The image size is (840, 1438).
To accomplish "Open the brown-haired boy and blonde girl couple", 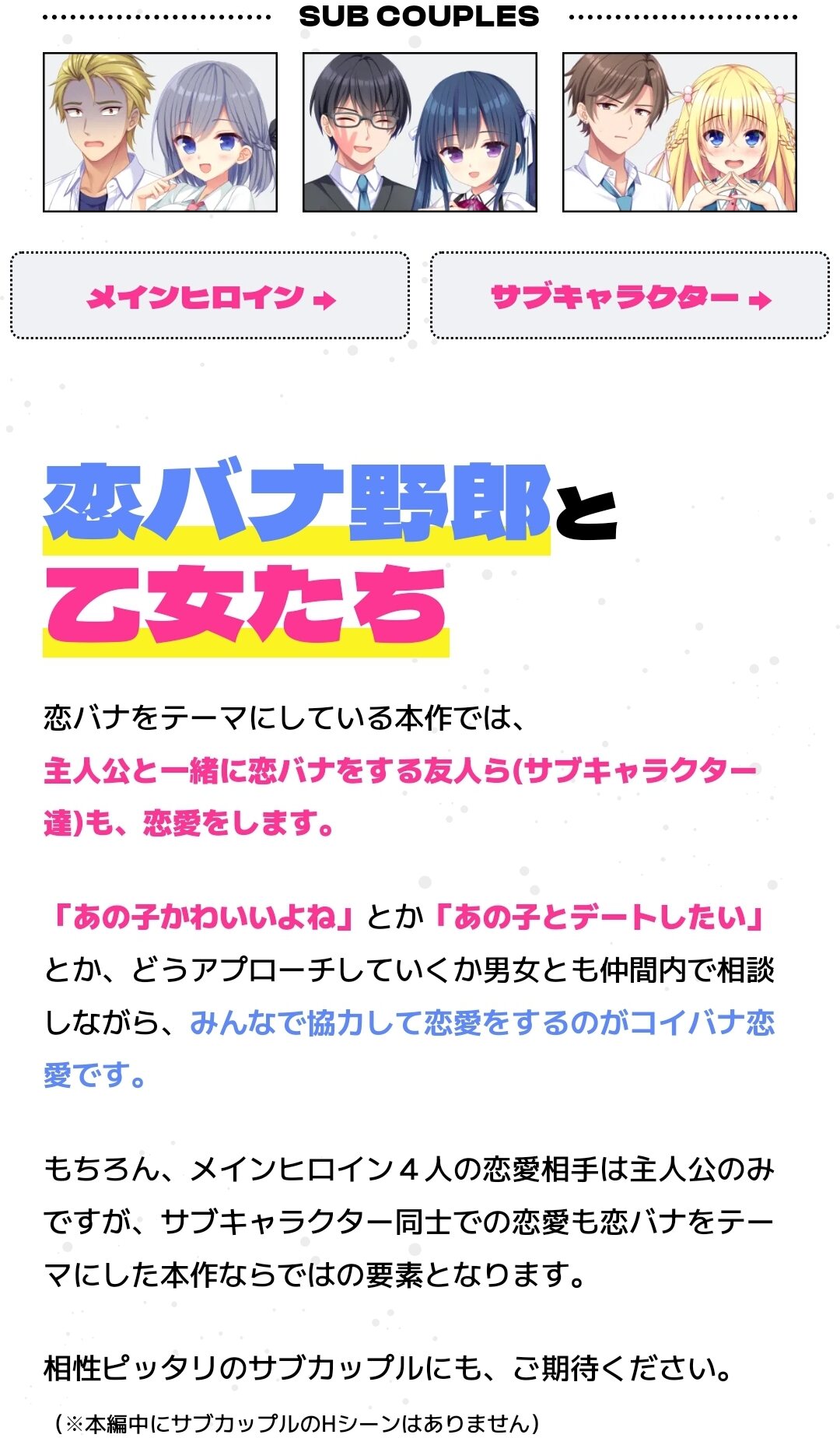I will tap(680, 132).
